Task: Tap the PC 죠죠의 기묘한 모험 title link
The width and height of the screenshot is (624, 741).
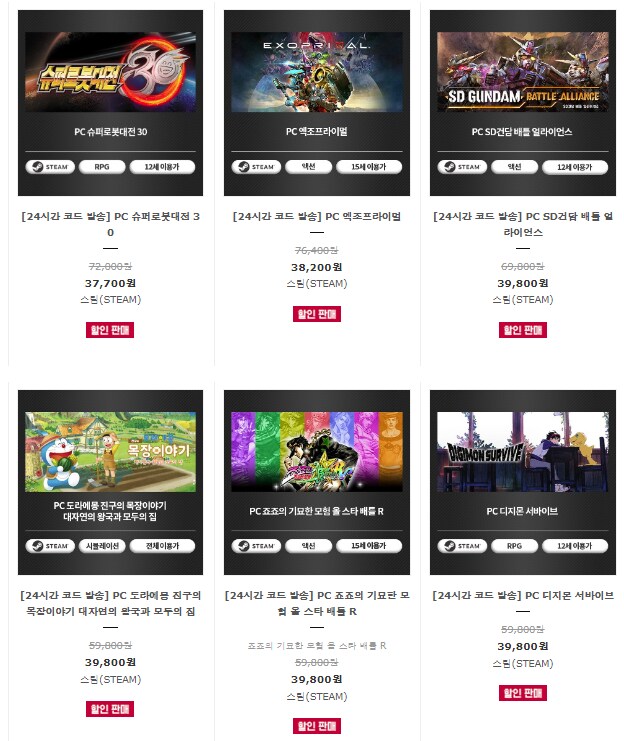Action: click(x=316, y=602)
